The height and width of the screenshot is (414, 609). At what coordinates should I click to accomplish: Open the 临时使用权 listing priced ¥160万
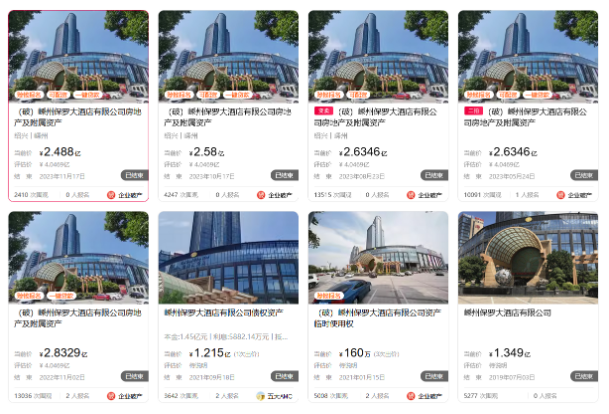pos(378,317)
